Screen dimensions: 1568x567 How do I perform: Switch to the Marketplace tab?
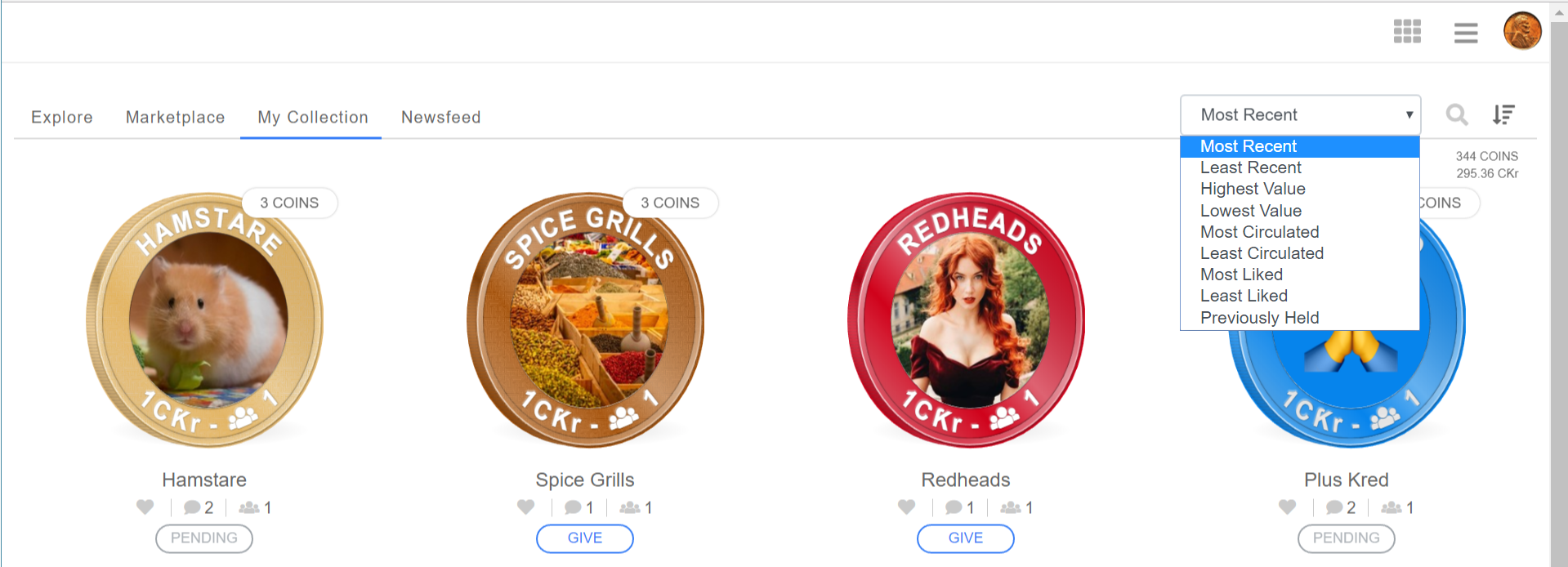[175, 117]
